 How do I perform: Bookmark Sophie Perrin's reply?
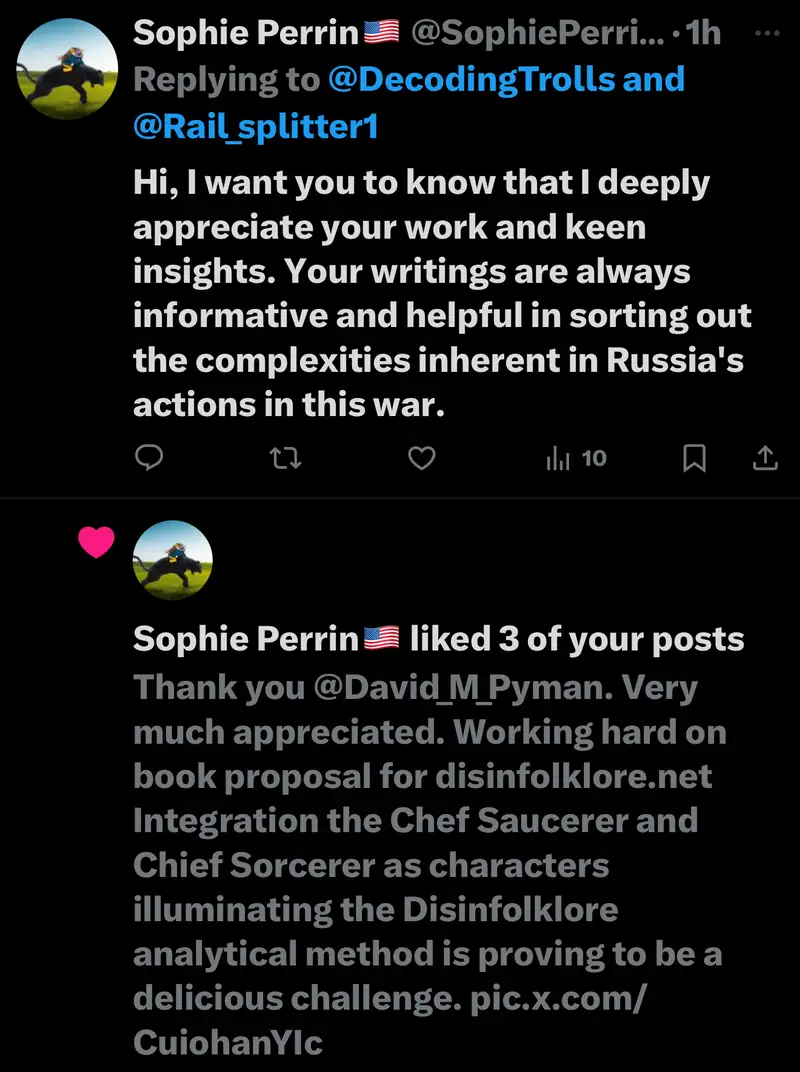click(x=694, y=458)
